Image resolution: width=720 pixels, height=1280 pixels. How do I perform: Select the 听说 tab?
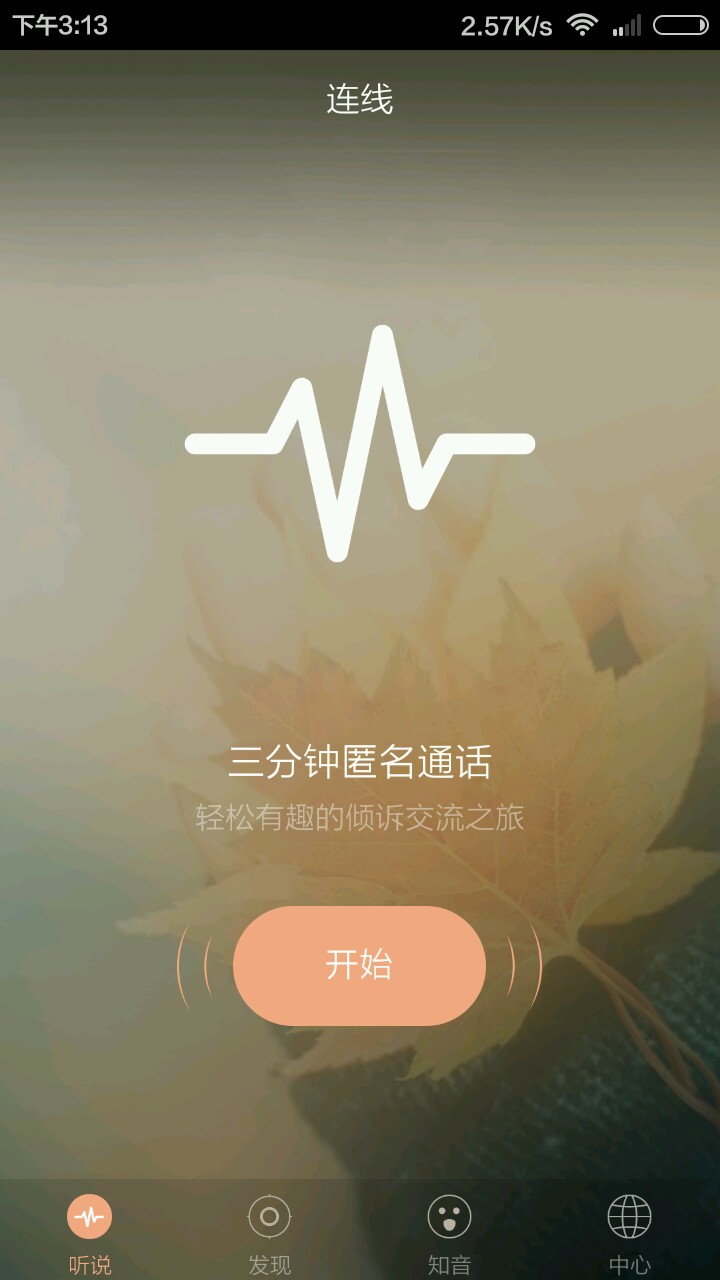[x=90, y=1232]
